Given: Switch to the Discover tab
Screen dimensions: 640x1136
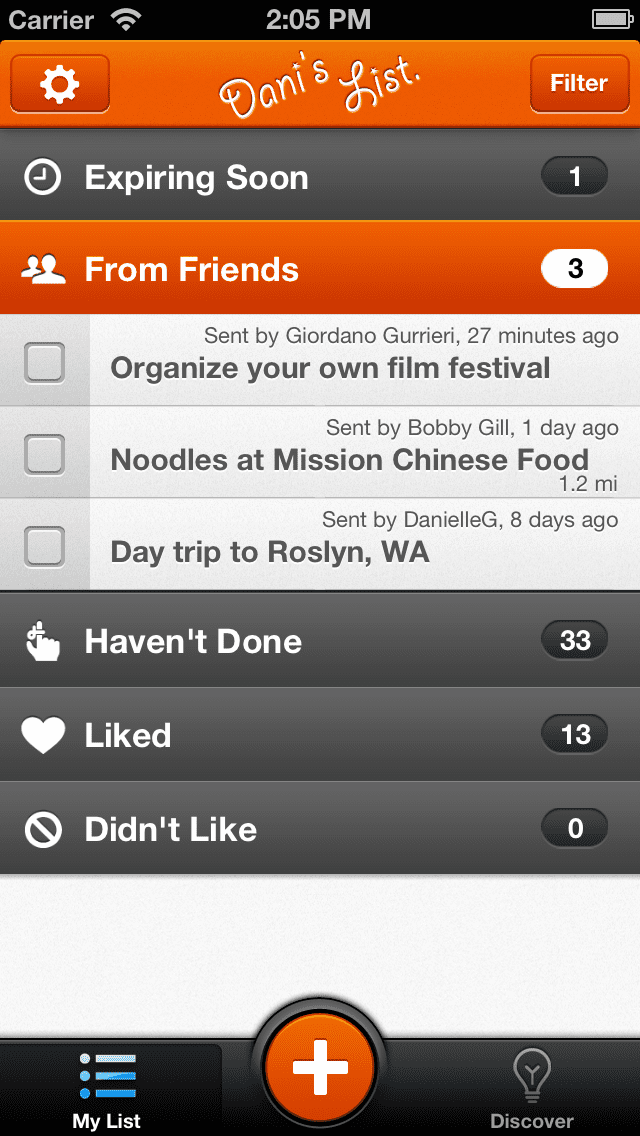Looking at the screenshot, I should [531, 1090].
